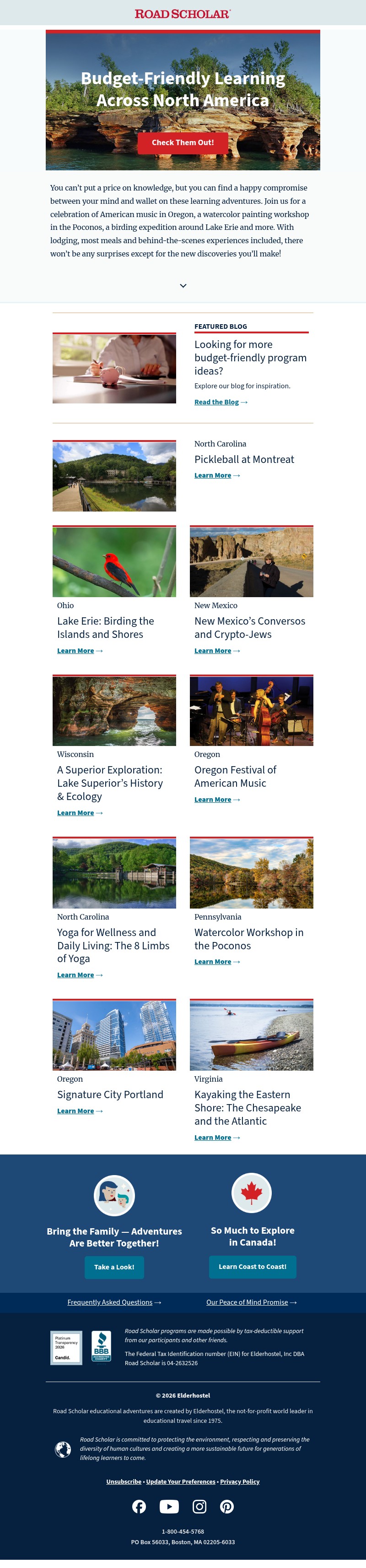Open the YouTube channel icon
Screen dimensions: 366x1568
pyautogui.click(x=169, y=1507)
